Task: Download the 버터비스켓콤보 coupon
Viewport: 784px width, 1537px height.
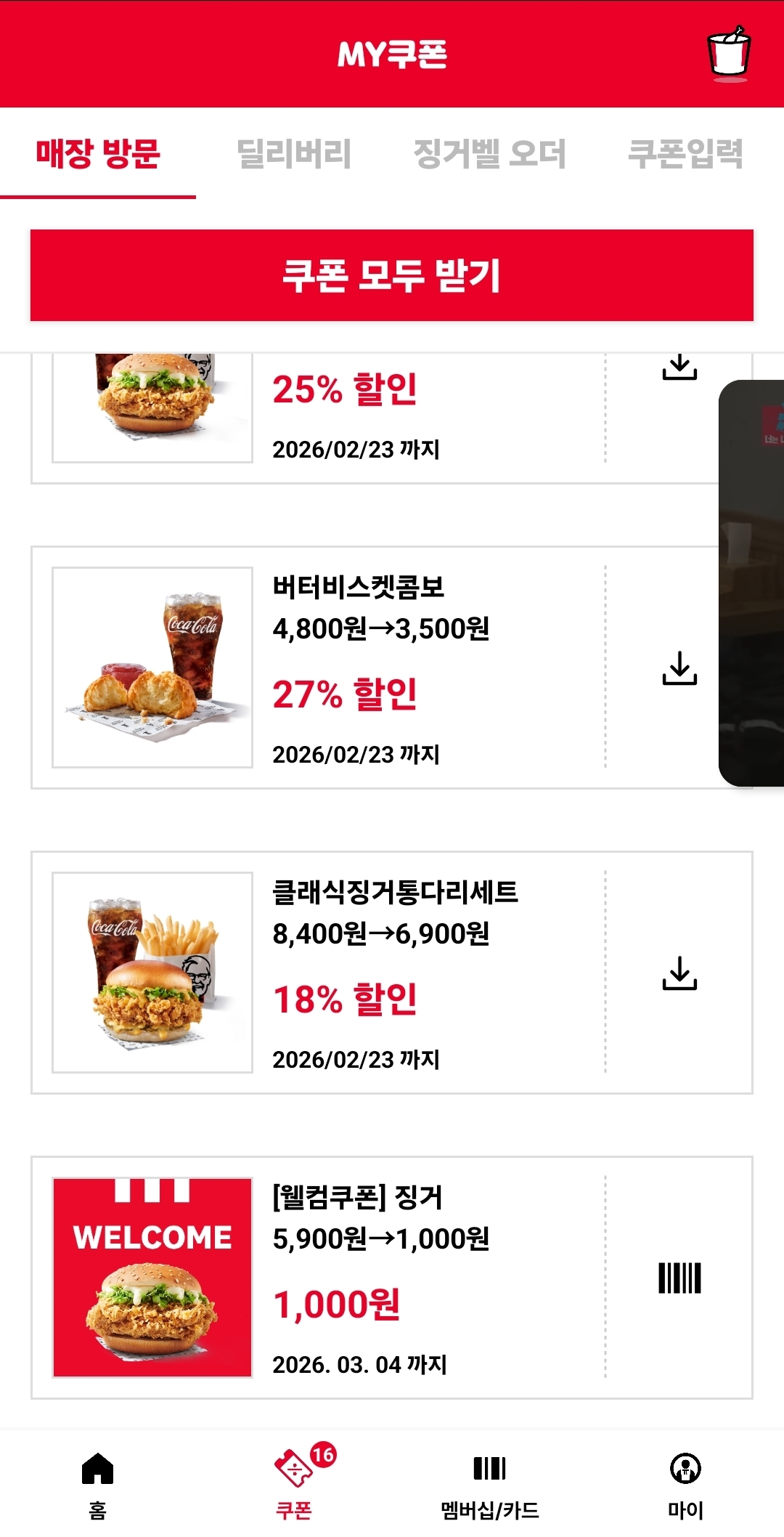Action: tap(679, 668)
